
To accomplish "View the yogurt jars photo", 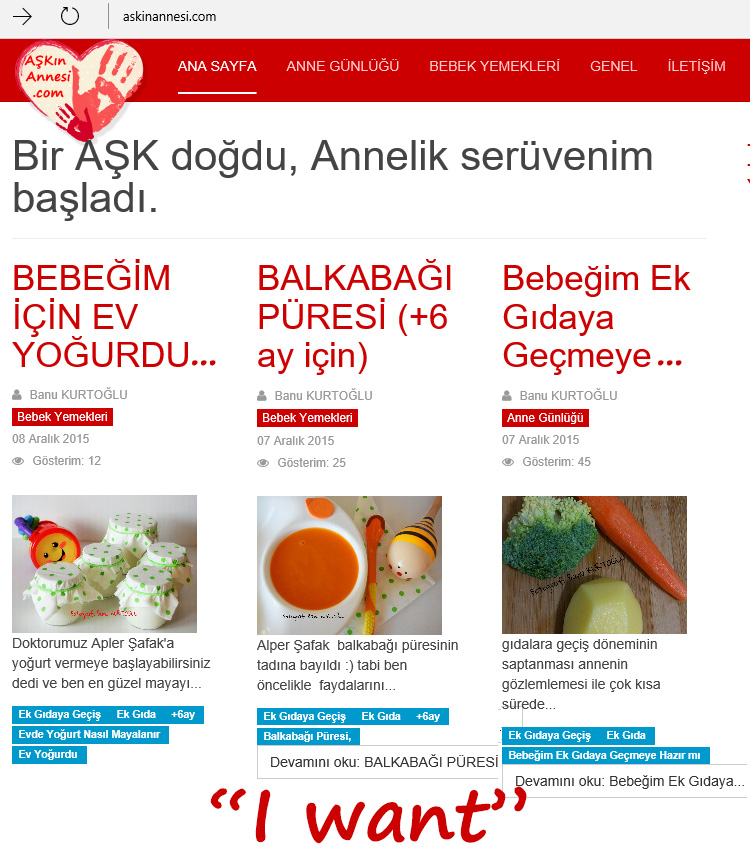I will coord(104,564).
